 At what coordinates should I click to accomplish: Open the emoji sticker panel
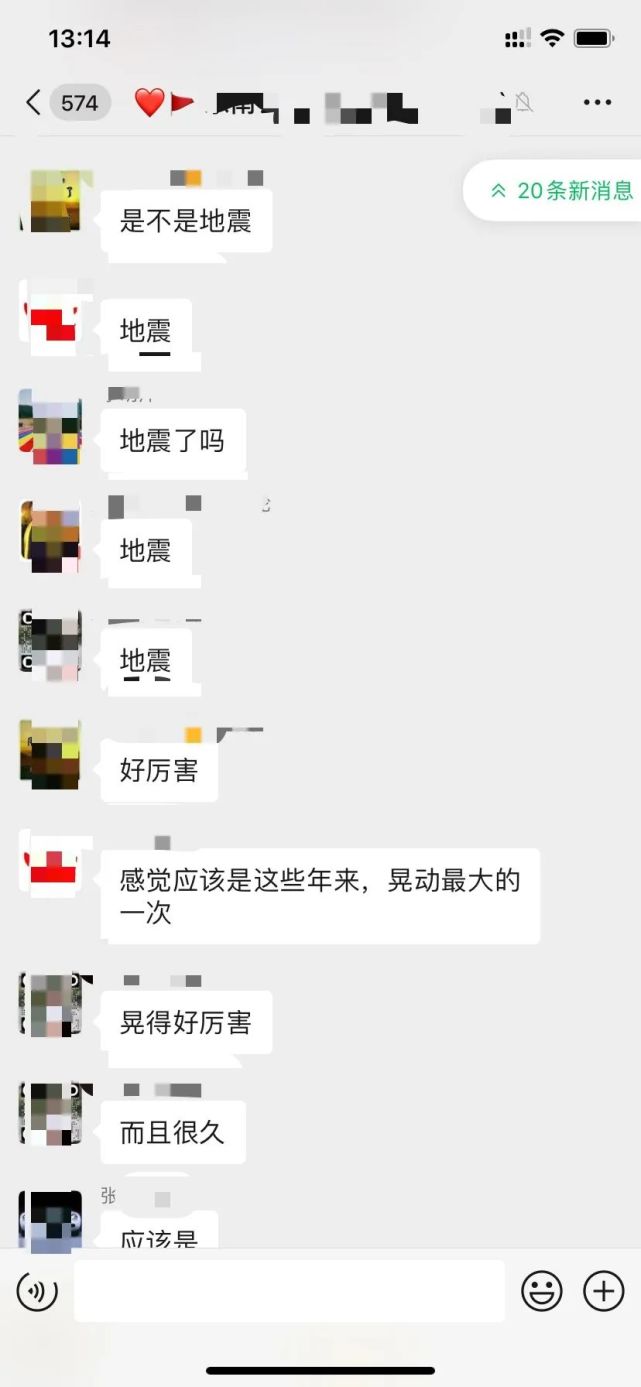(542, 1292)
